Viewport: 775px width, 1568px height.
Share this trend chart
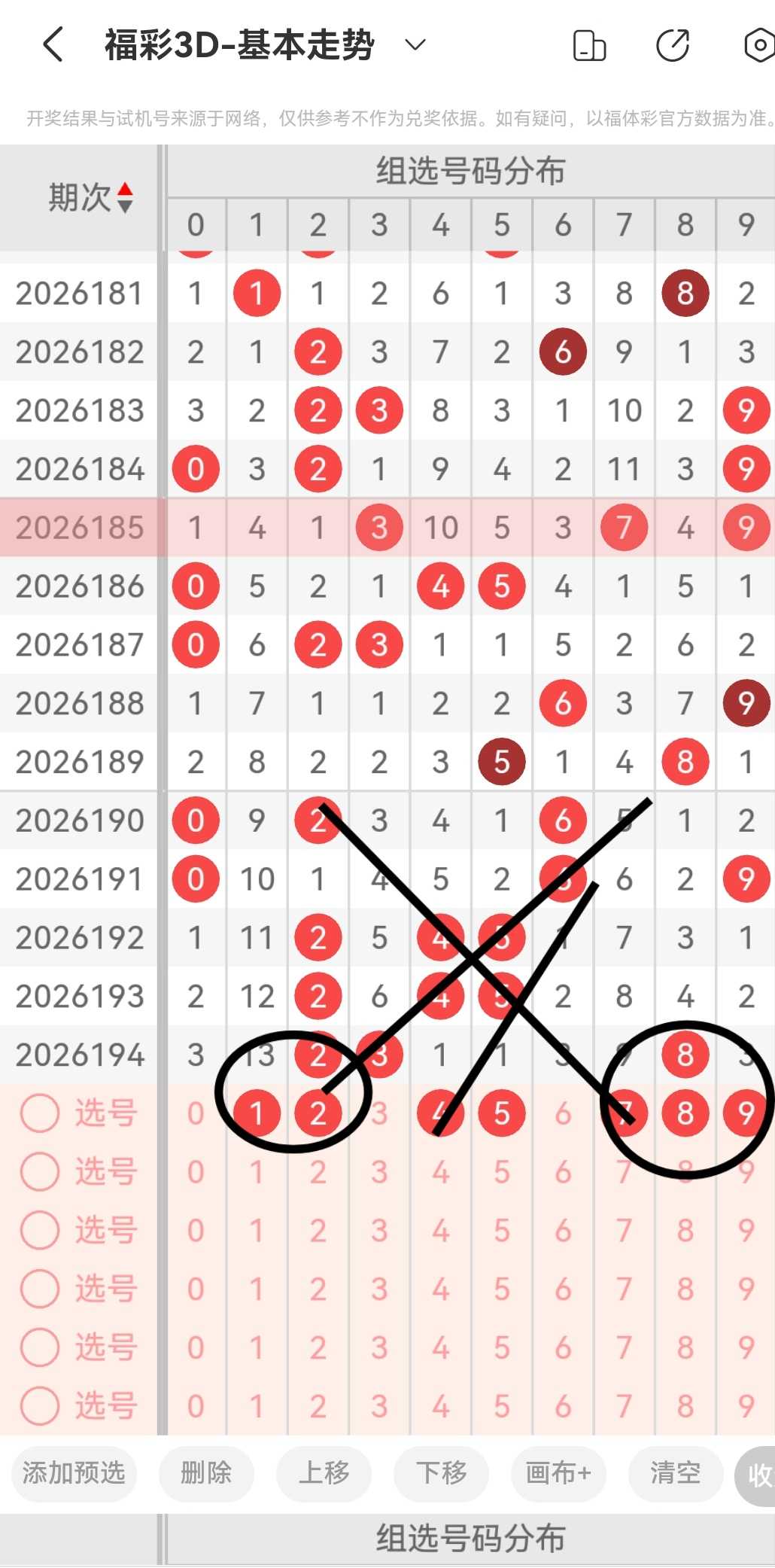(x=673, y=45)
